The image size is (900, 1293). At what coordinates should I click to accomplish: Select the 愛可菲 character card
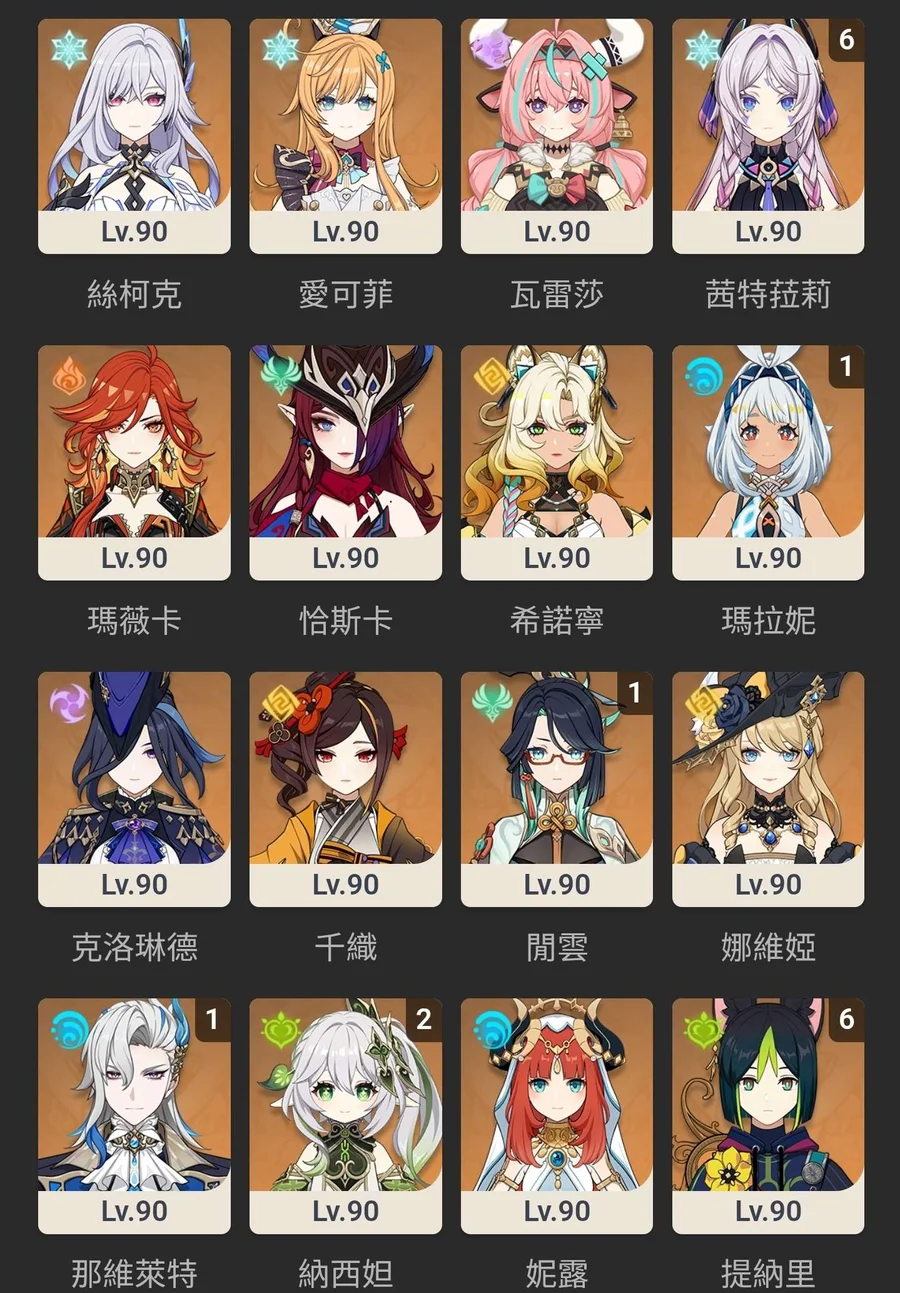tap(345, 135)
